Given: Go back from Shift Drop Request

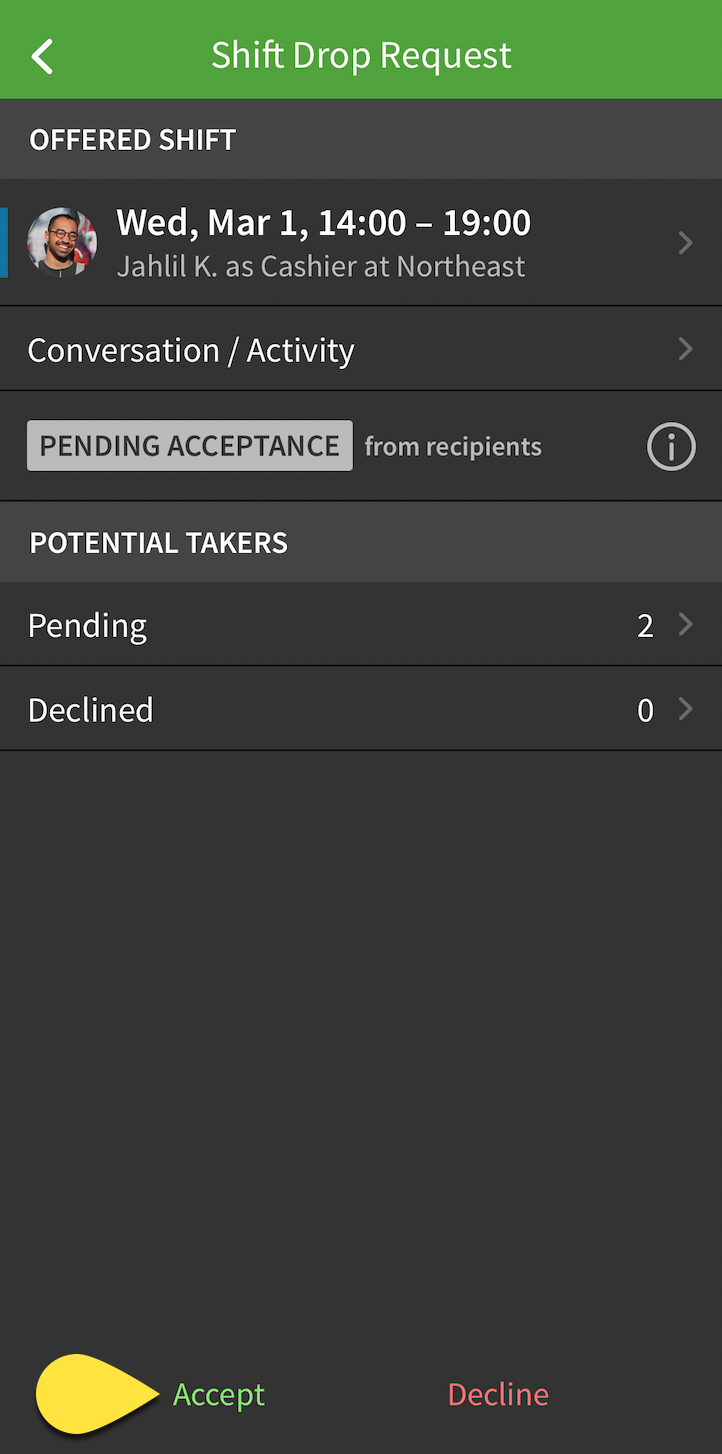Looking at the screenshot, I should click(x=42, y=56).
